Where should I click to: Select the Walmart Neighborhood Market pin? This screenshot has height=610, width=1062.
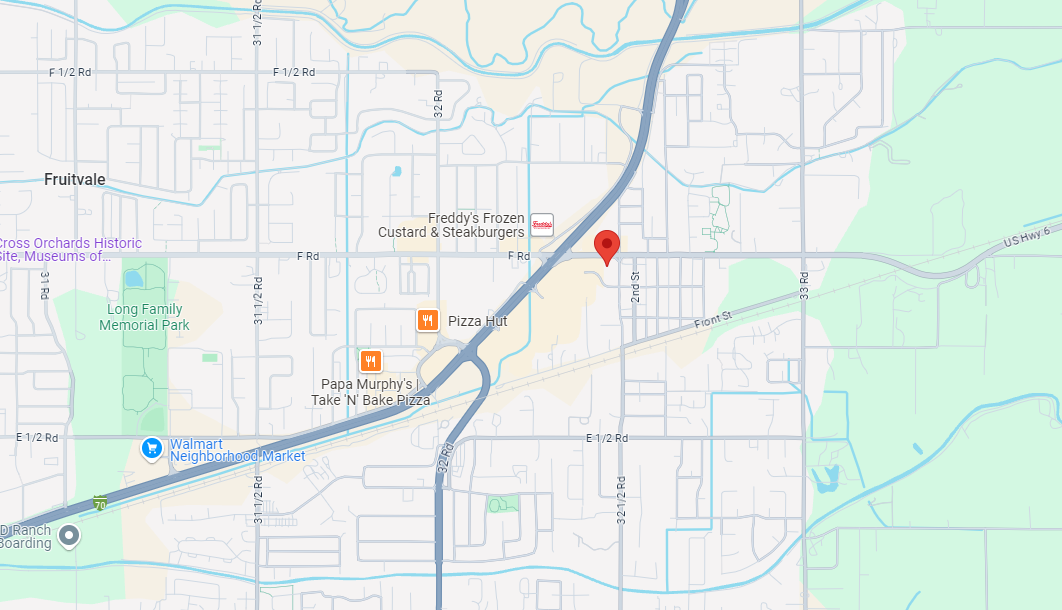click(x=152, y=448)
